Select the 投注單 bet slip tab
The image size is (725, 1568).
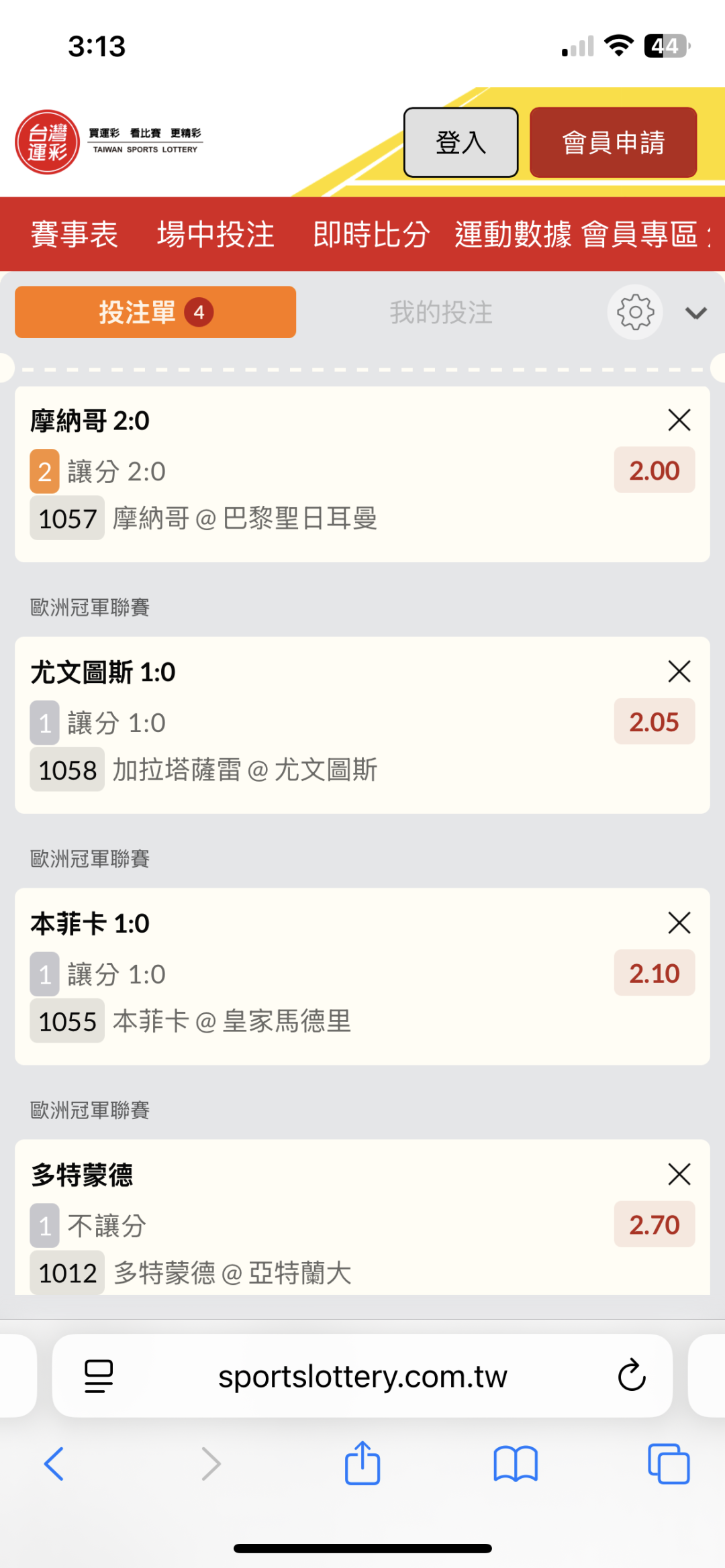[155, 312]
